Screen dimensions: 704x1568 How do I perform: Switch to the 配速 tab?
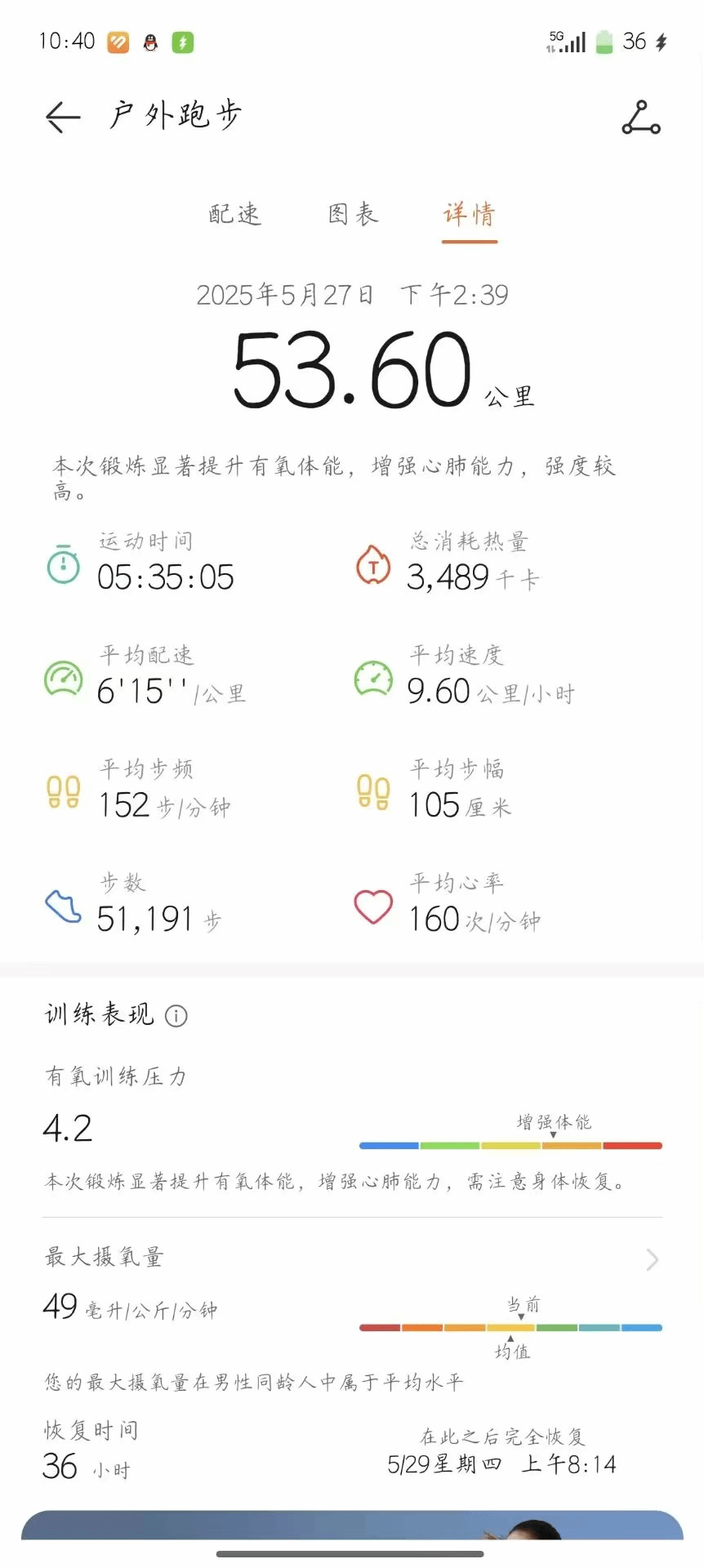point(234,214)
